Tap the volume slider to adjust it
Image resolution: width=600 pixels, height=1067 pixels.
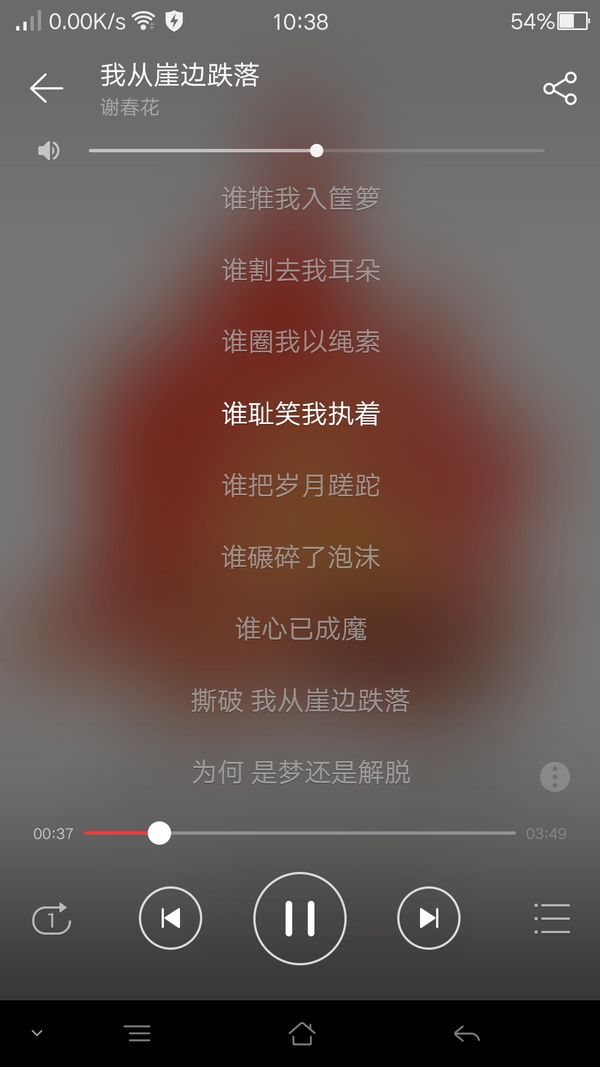point(316,150)
